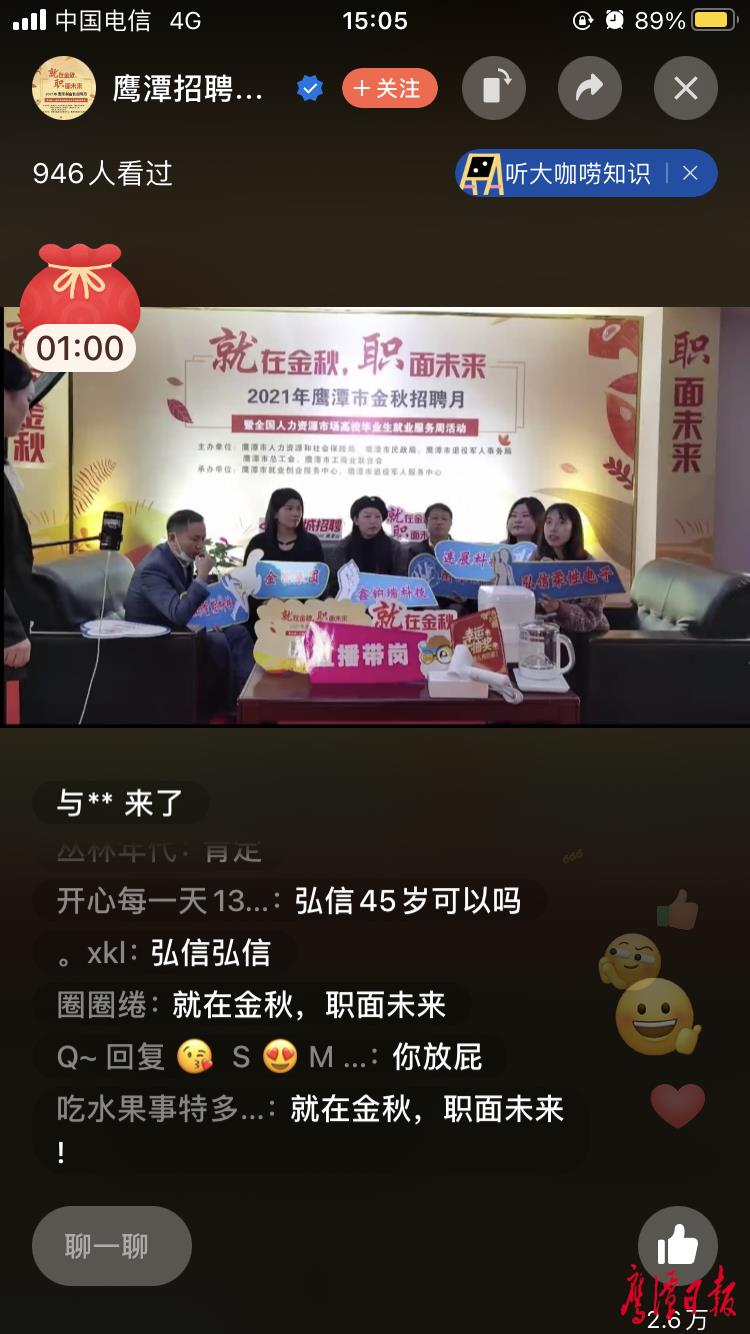Tap the 聊一聊 chat input

pos(110,1246)
